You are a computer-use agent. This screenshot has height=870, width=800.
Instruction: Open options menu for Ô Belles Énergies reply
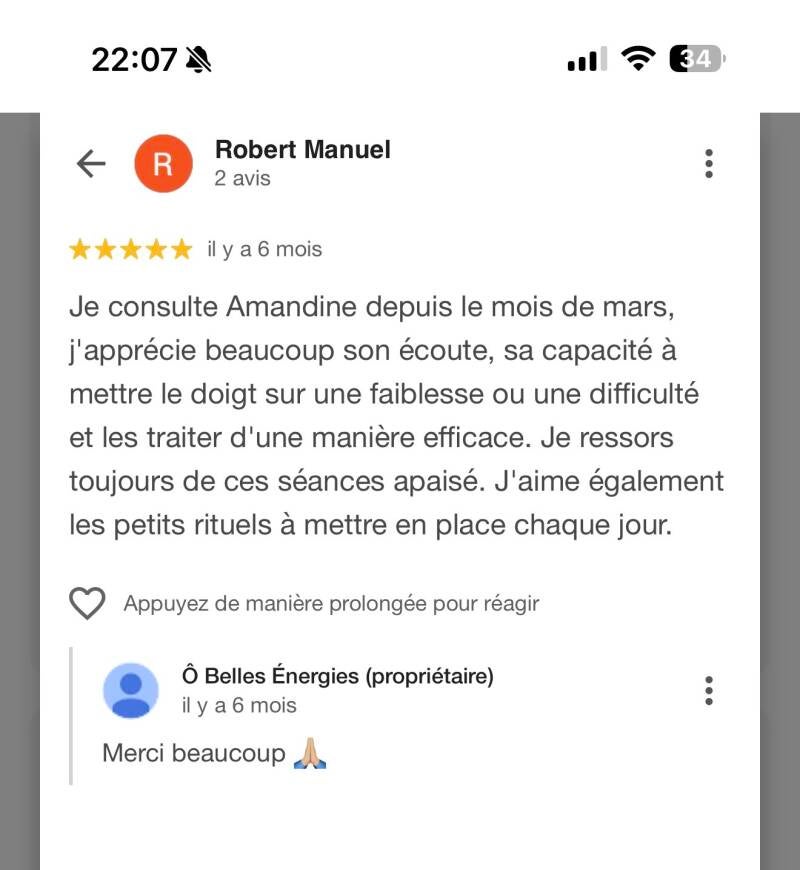pyautogui.click(x=709, y=690)
